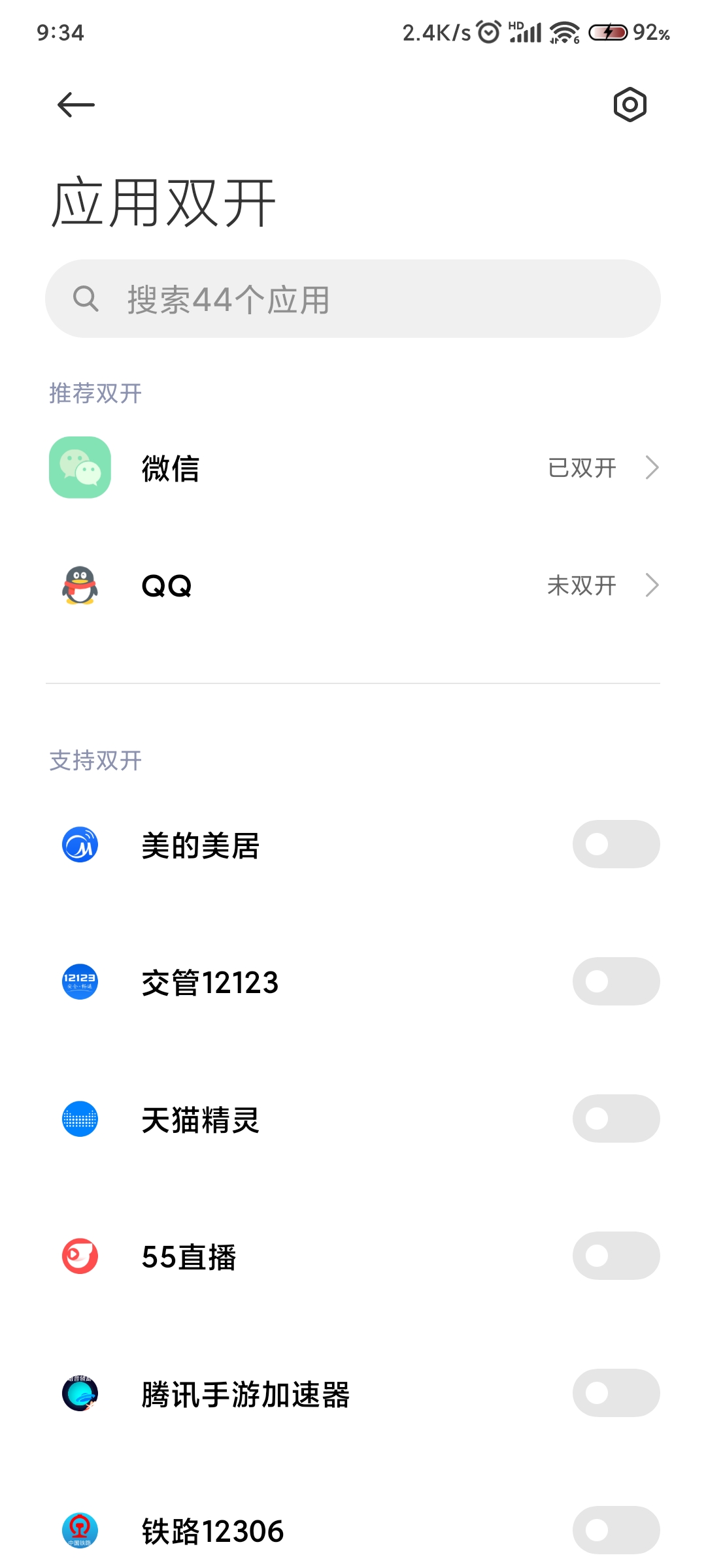Toggle the 铁路12306 dual app switch
Image resolution: width=706 pixels, height=1568 pixels.
(616, 1530)
